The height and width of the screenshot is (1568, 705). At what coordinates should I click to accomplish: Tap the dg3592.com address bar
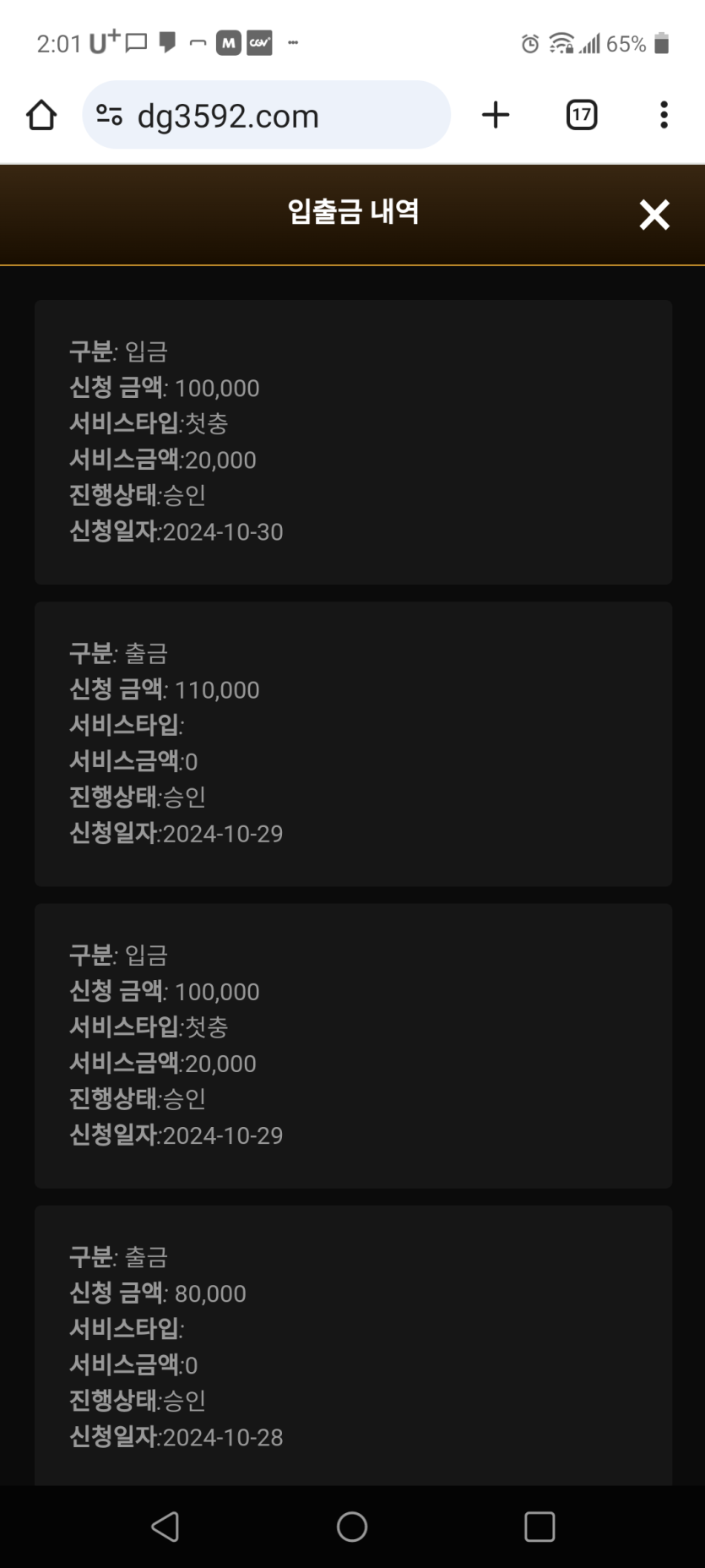coord(266,115)
